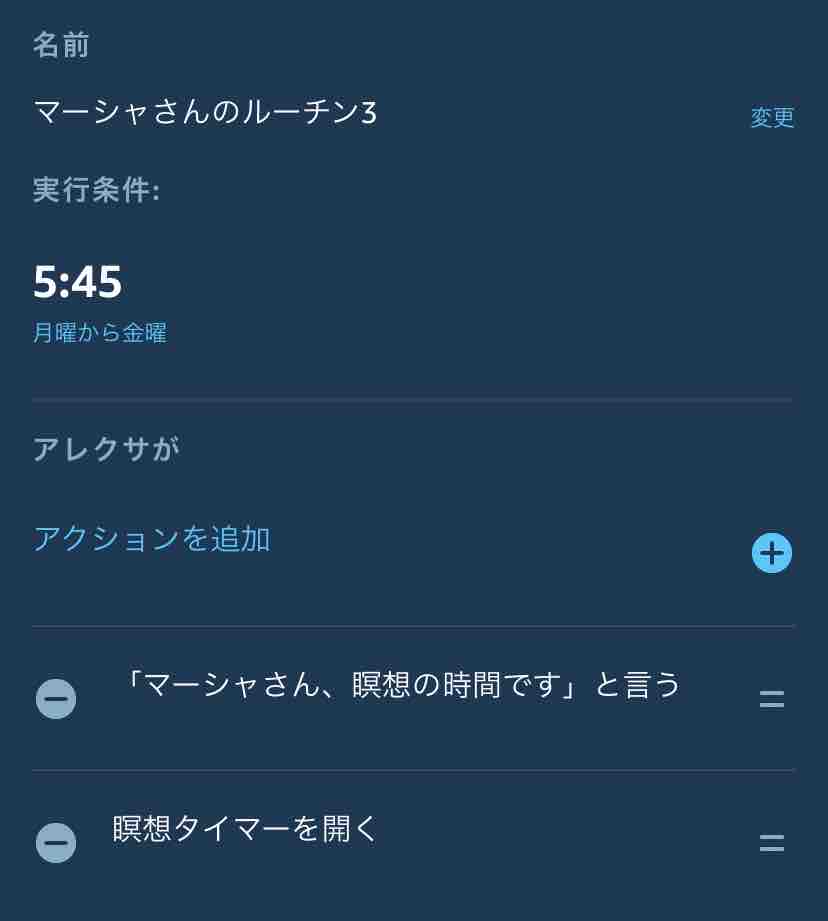Screen dimensions: 828x921
Task: Tap reorder handle for 「マーシャさん、瞑想の時間です」と言う
Action: [x=771, y=698]
